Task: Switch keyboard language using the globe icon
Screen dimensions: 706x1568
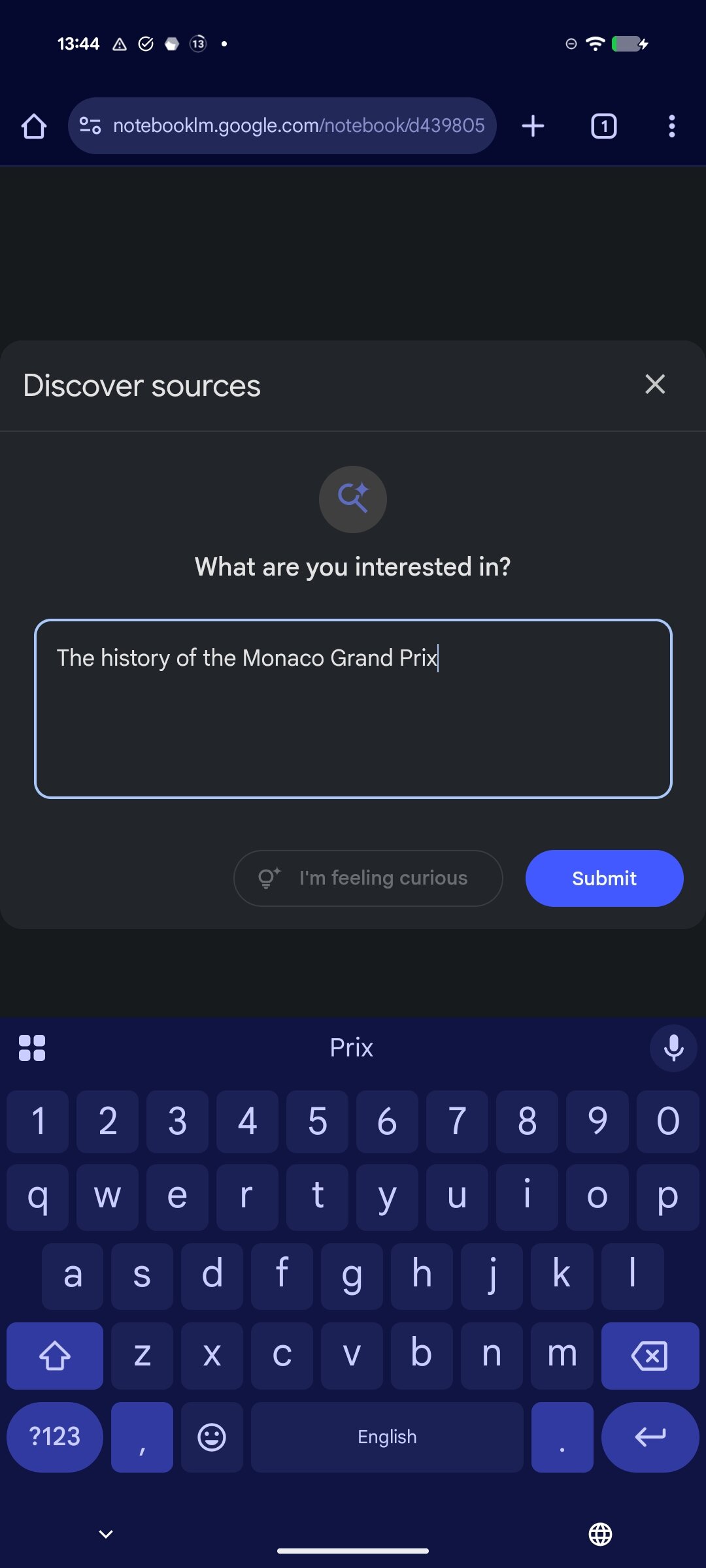Action: (601, 1533)
